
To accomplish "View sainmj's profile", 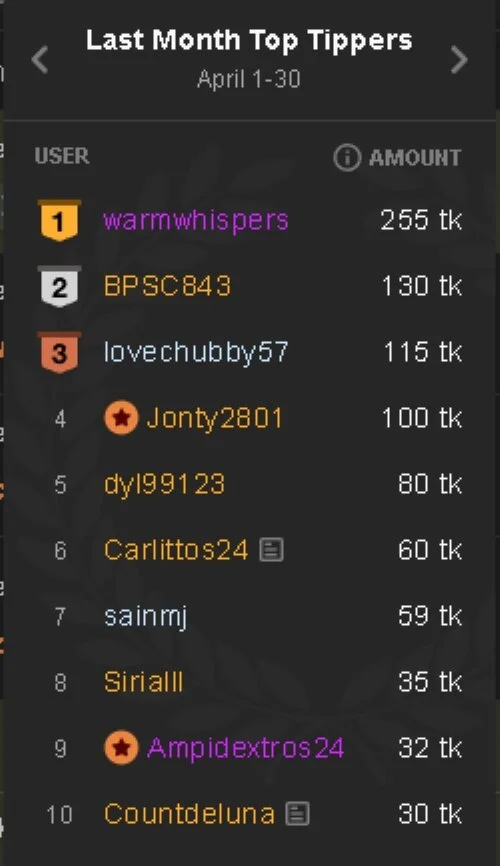I will tap(145, 616).
